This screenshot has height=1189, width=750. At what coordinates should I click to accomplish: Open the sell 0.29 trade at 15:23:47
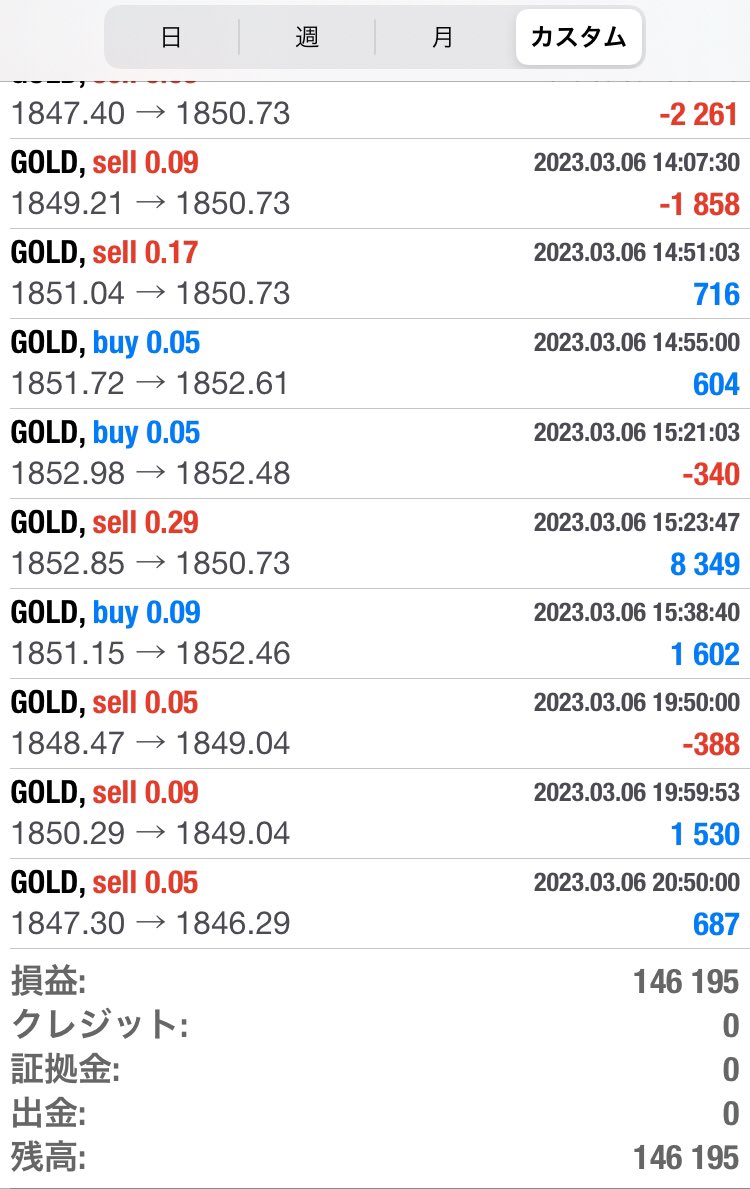point(375,544)
